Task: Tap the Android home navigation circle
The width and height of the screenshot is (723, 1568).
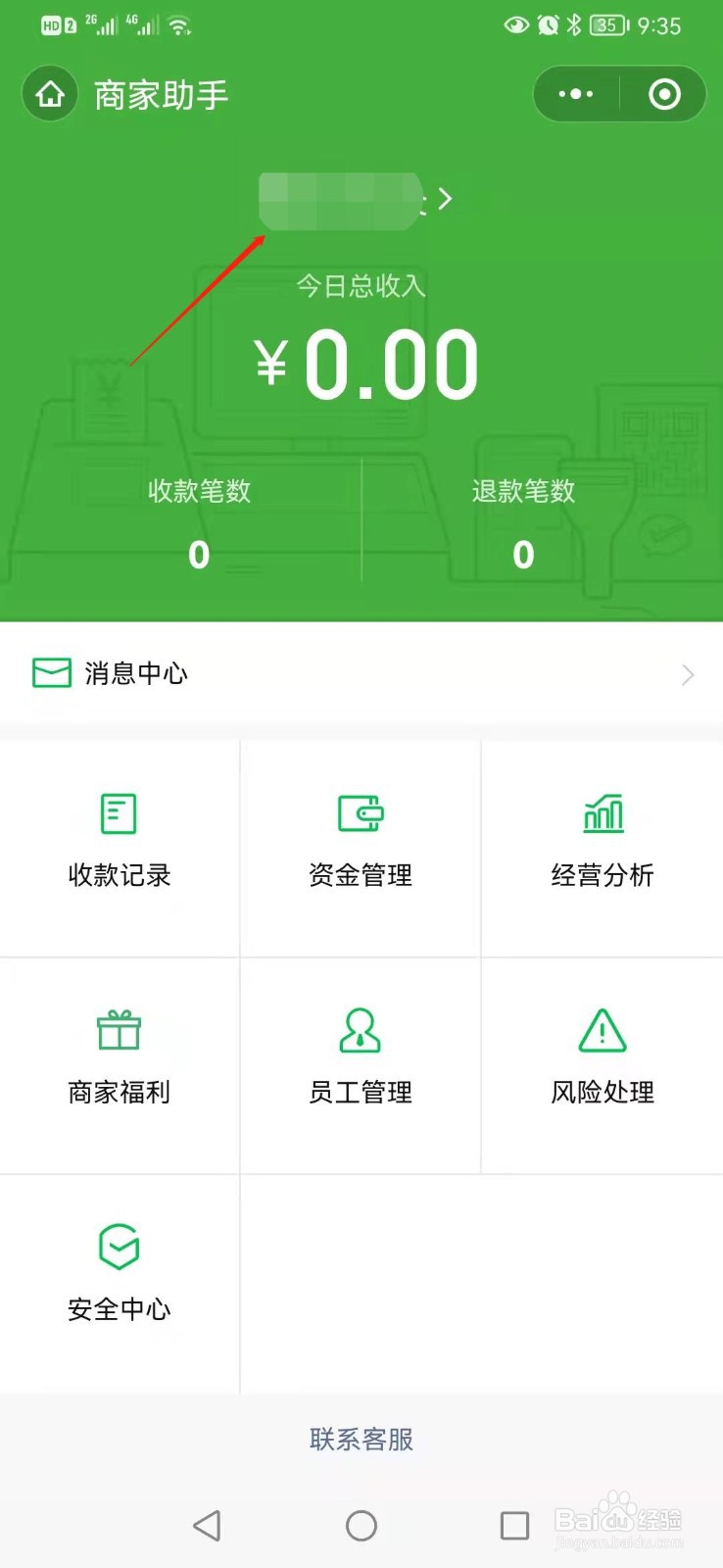Action: click(361, 1525)
